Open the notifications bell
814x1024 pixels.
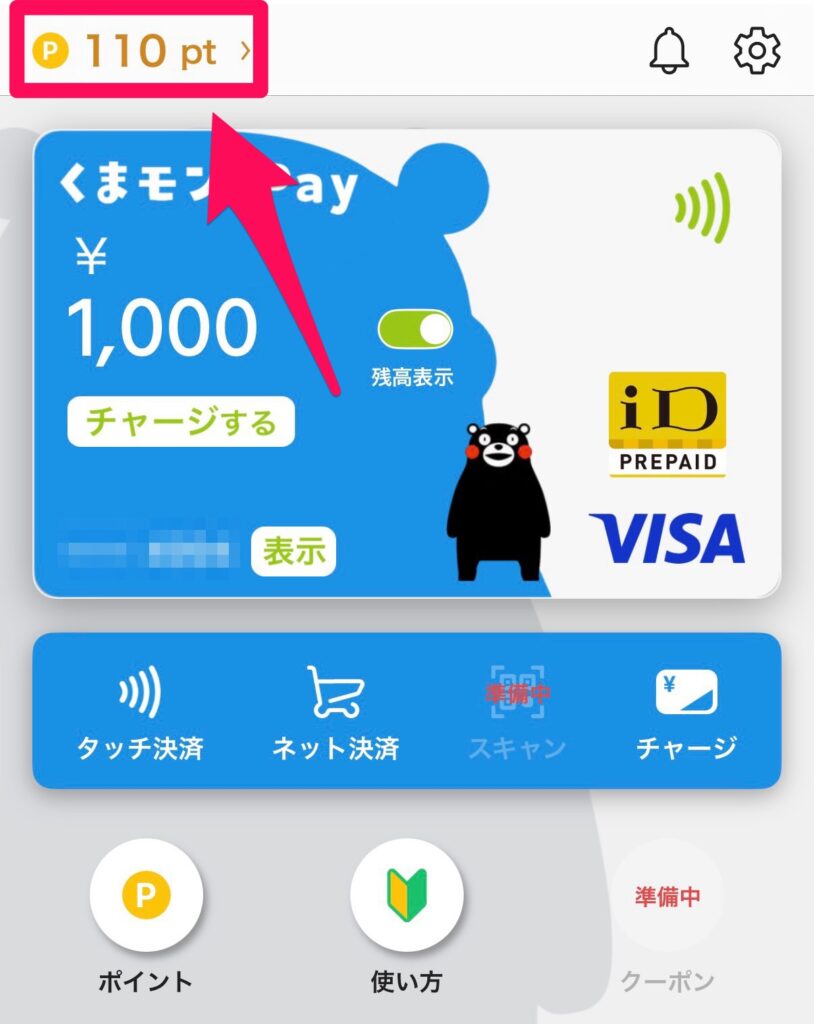670,50
